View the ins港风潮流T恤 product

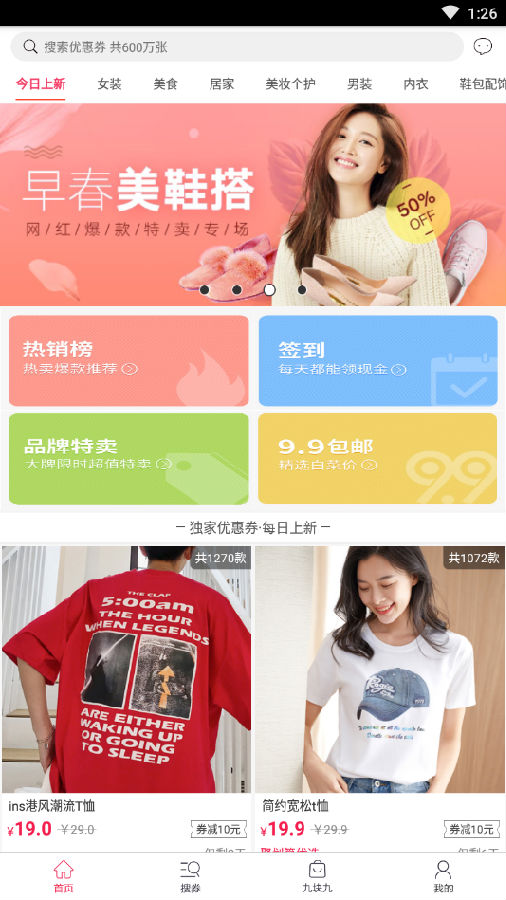[126, 699]
